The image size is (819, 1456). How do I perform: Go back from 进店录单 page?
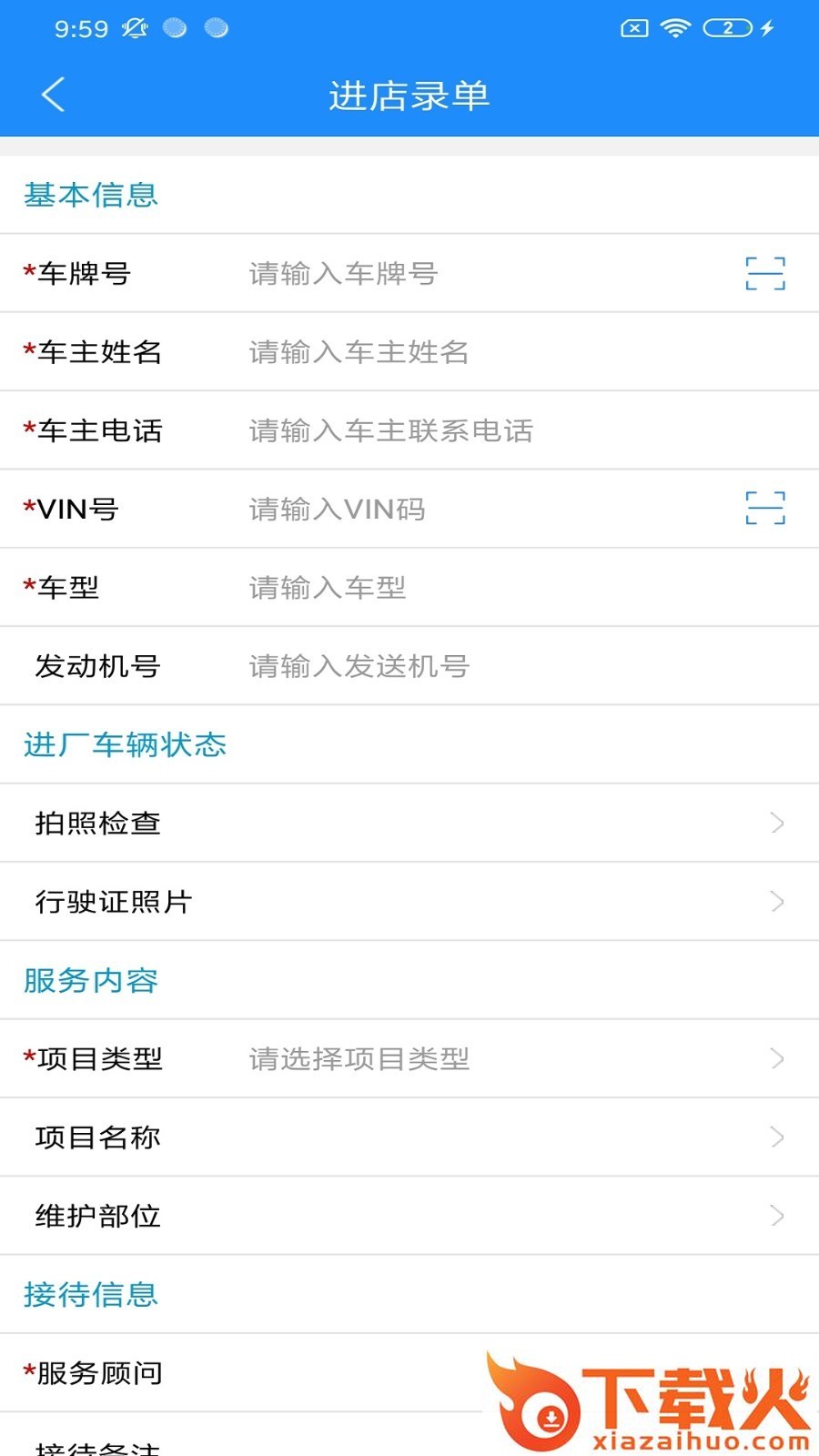[53, 95]
